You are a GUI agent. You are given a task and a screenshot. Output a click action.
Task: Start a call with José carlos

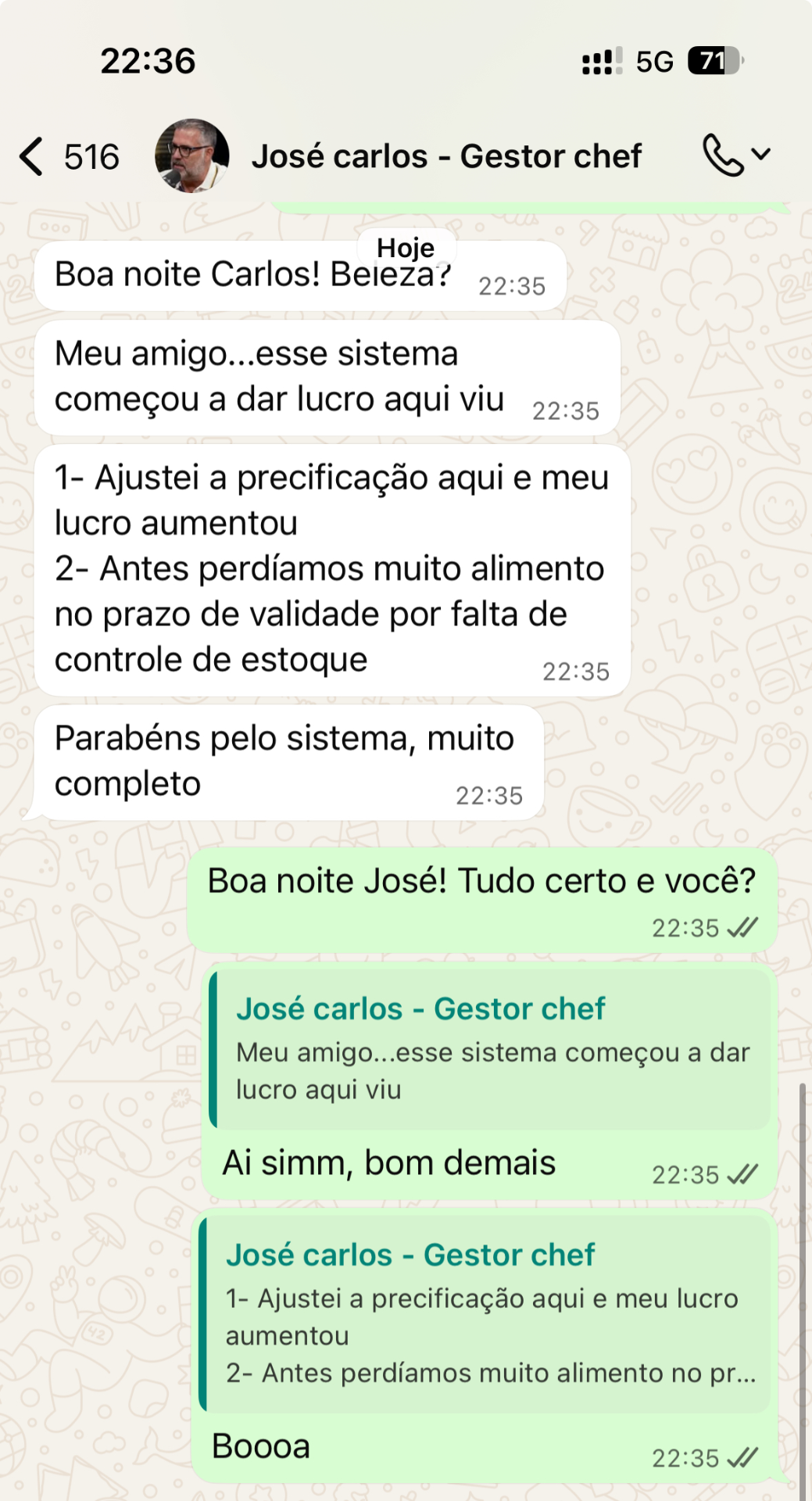tap(723, 155)
